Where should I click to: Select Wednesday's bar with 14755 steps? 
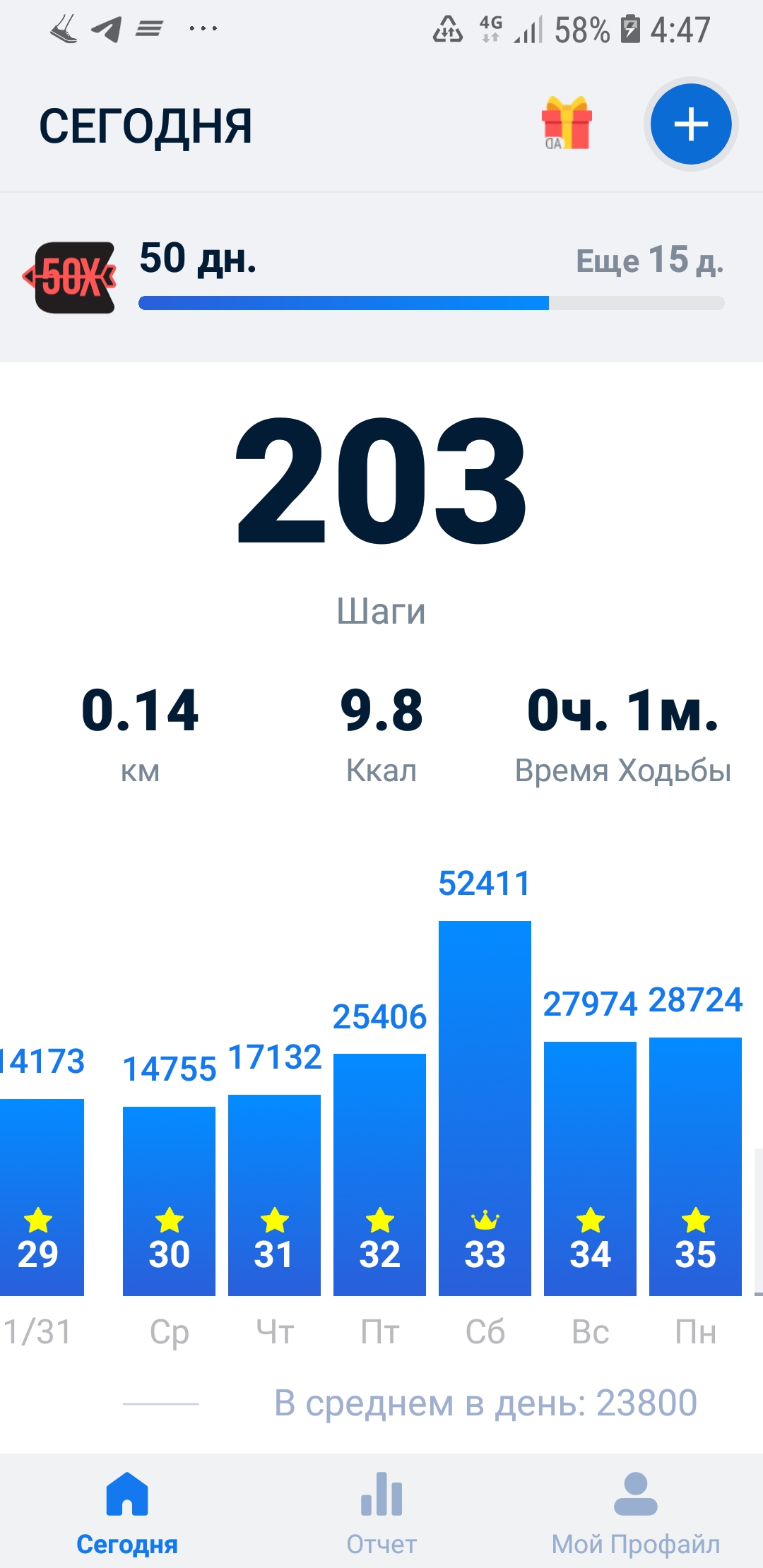[169, 1201]
